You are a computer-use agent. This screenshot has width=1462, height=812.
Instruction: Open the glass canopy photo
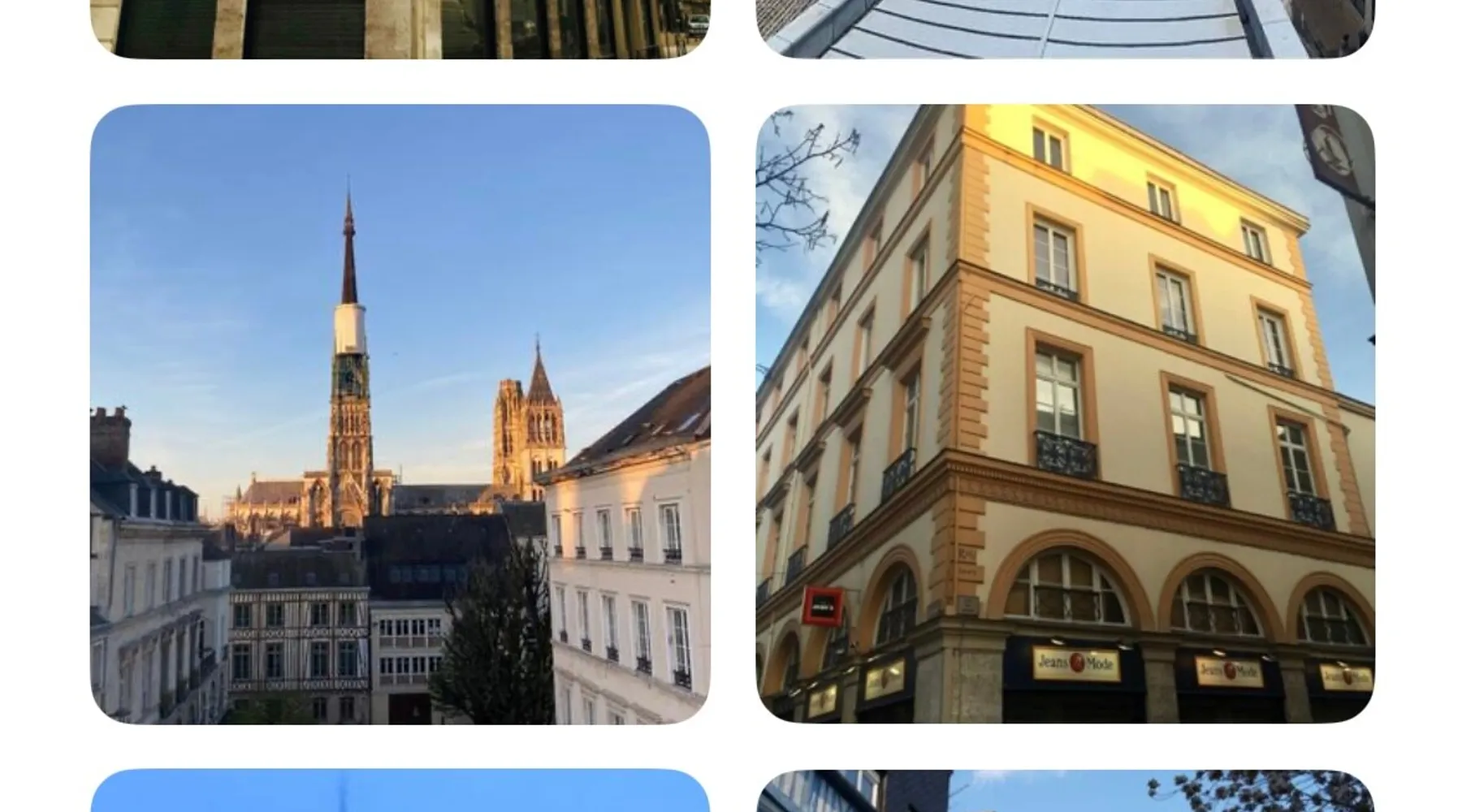click(1065, 28)
